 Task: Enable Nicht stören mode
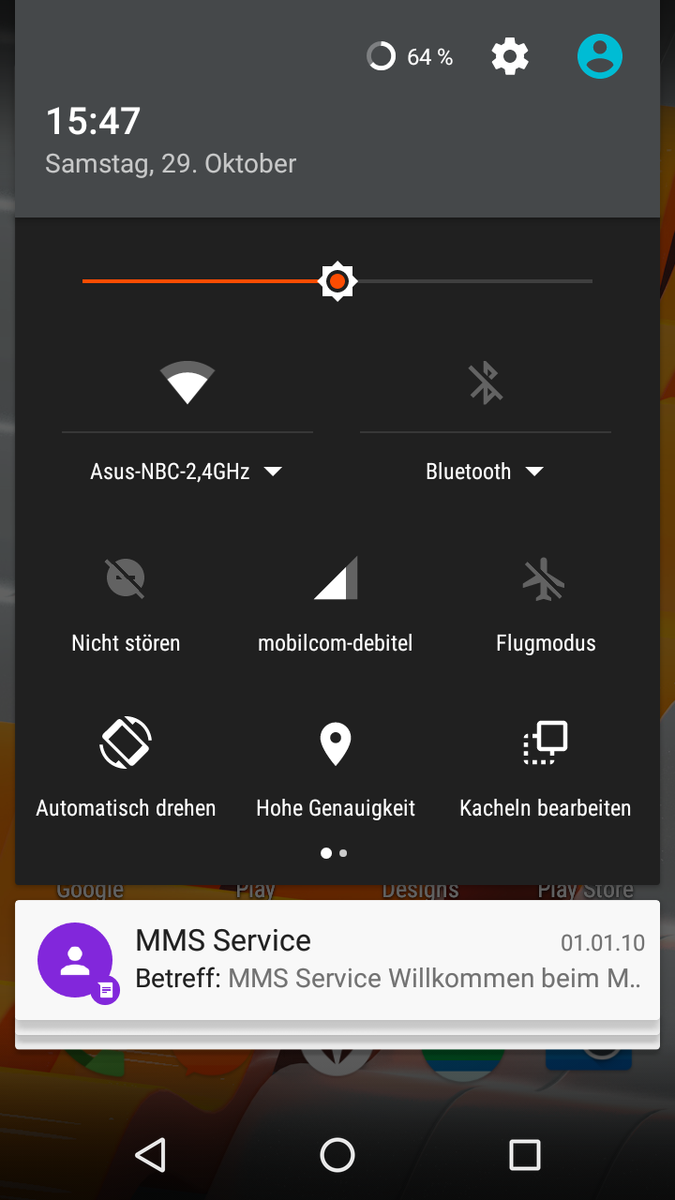click(126, 579)
